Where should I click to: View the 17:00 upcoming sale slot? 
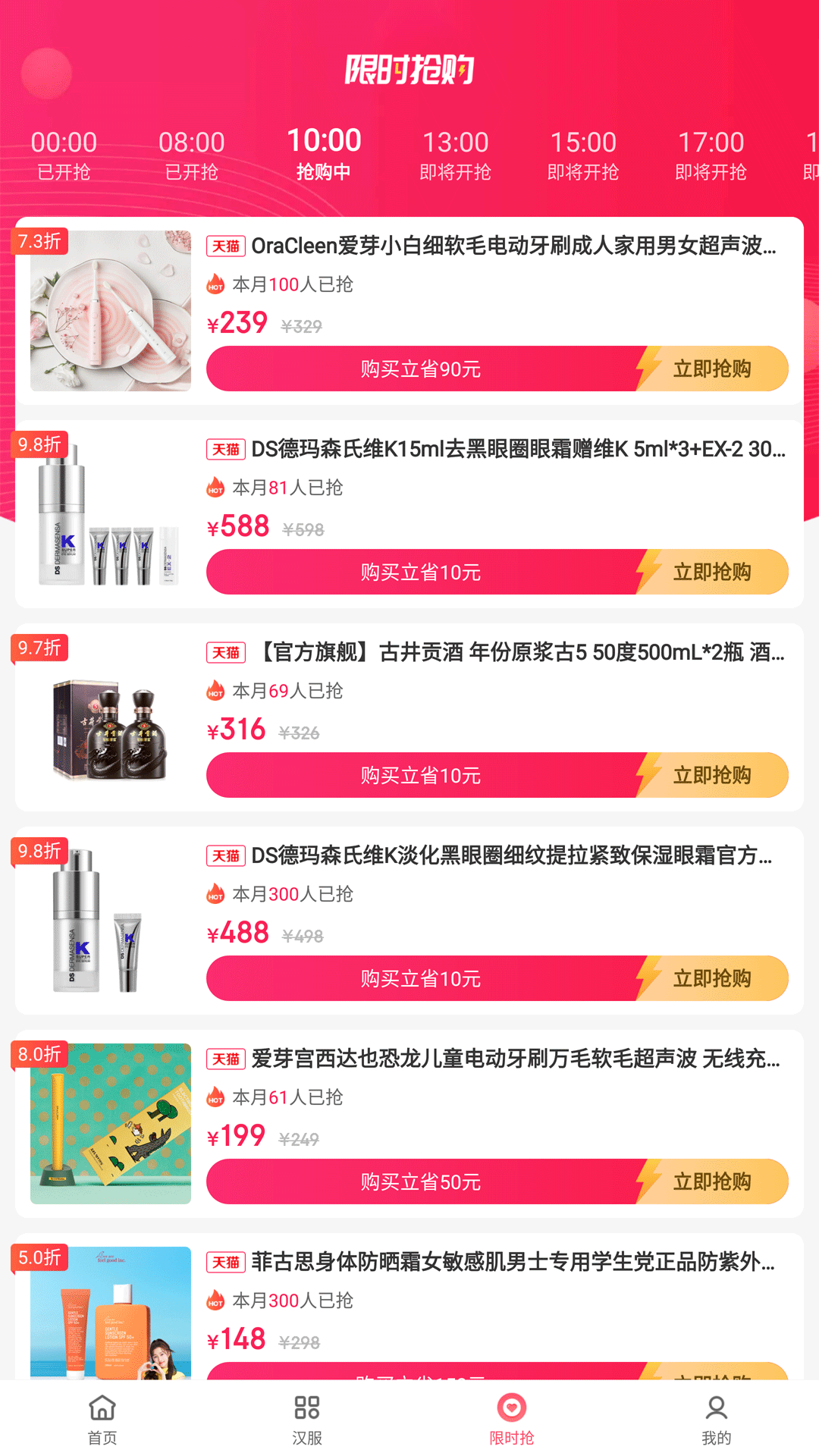[x=711, y=155]
